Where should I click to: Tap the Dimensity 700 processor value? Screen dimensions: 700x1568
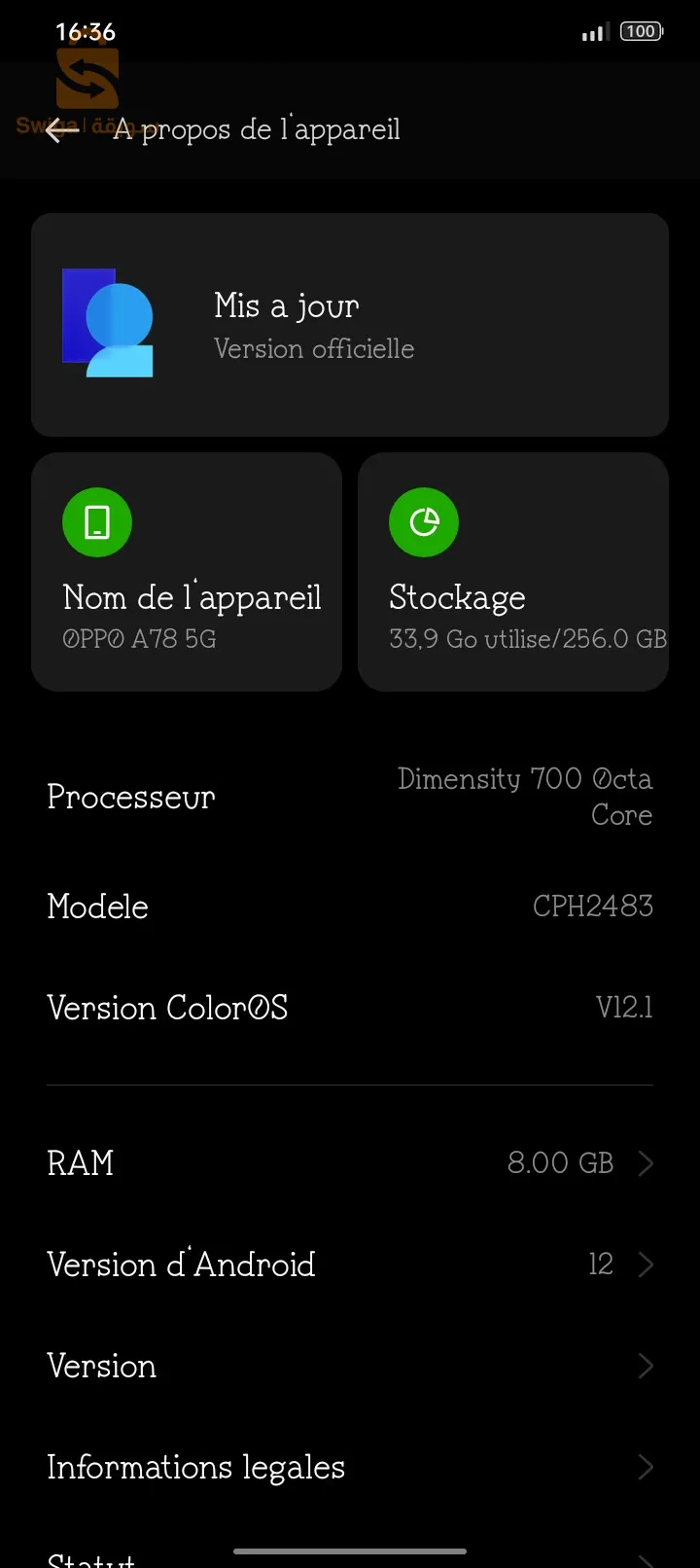525,796
